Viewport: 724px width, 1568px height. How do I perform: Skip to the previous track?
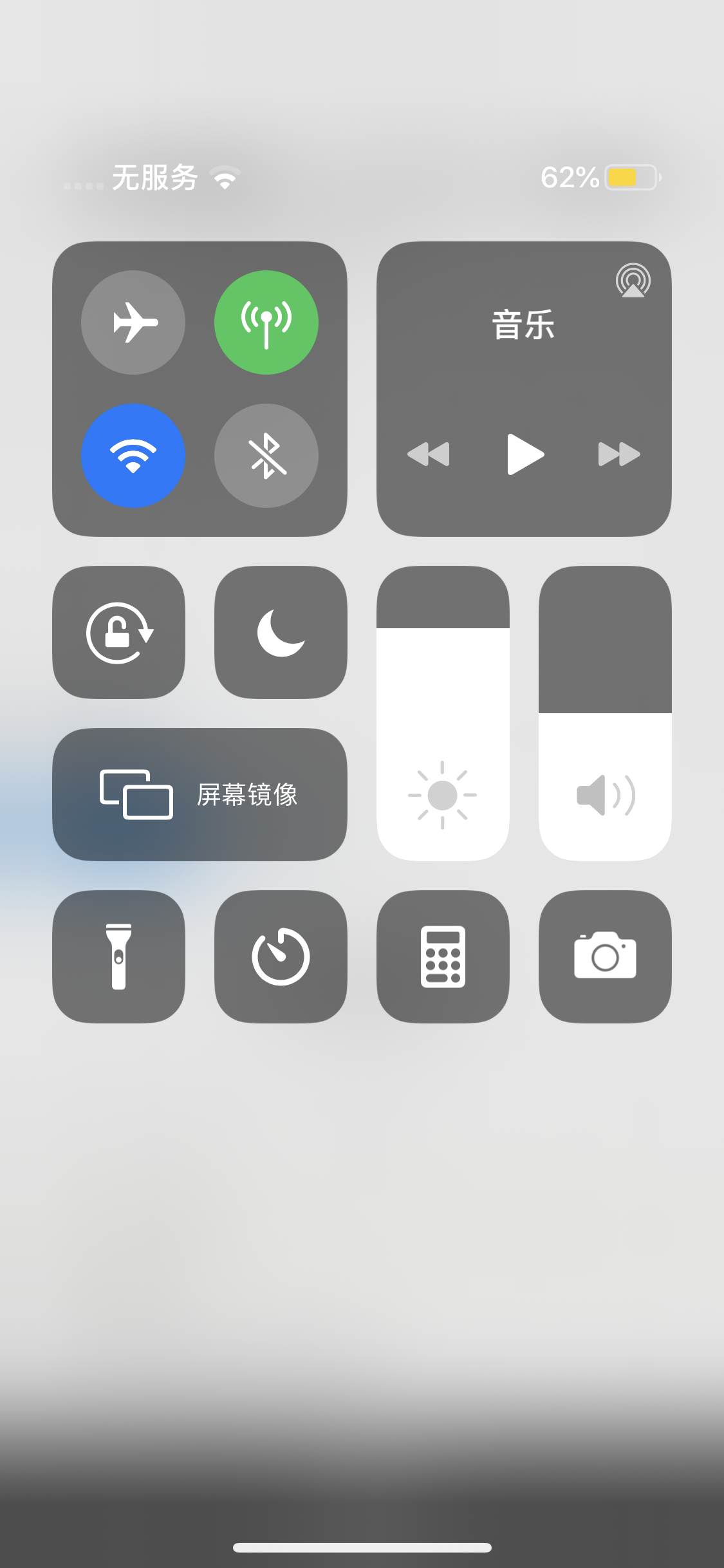[x=429, y=454]
